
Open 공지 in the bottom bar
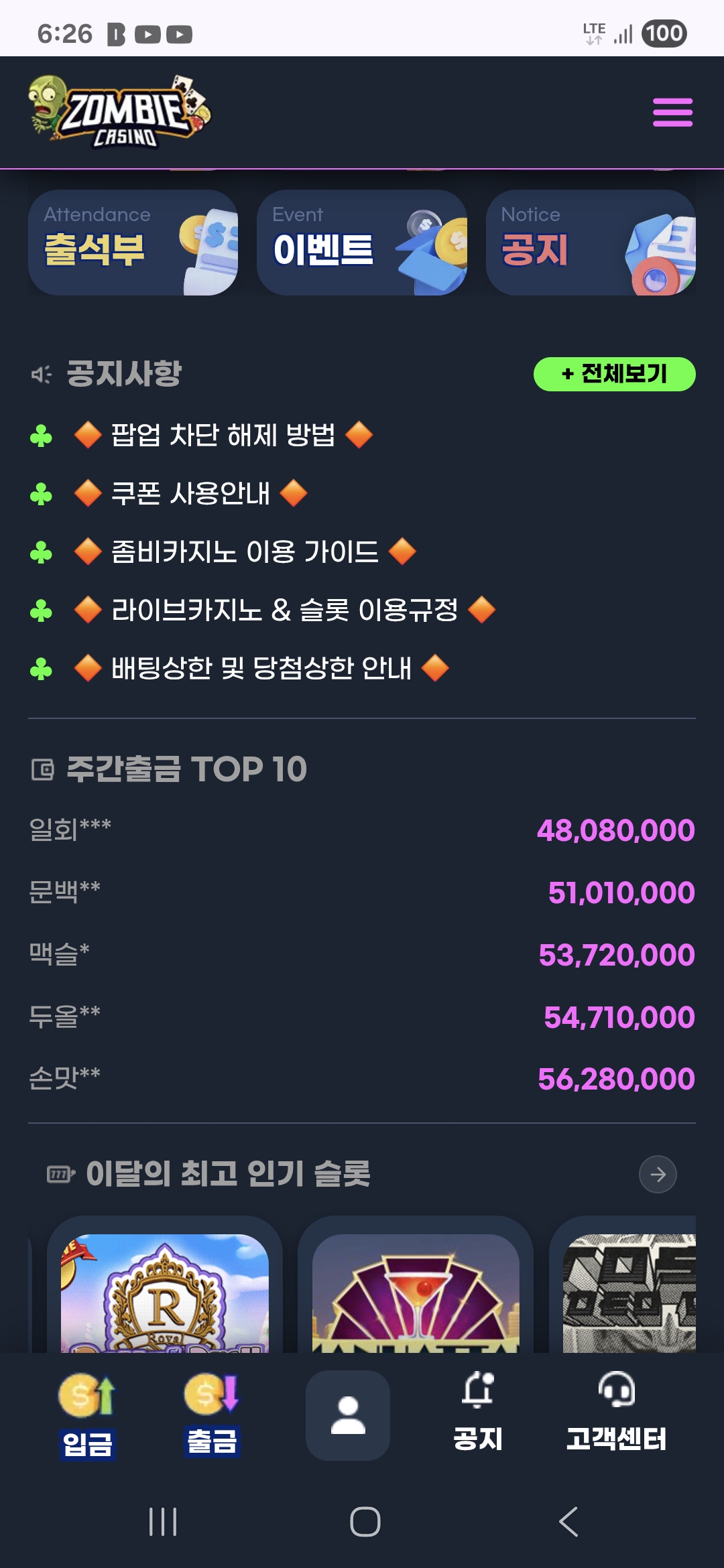478,1415
